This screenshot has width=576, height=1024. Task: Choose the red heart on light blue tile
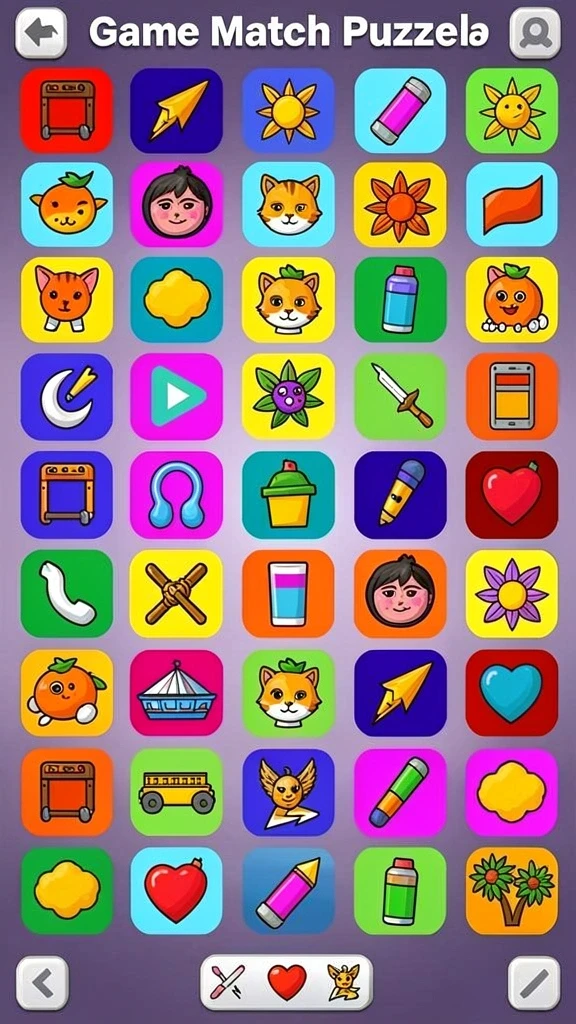pos(177,891)
